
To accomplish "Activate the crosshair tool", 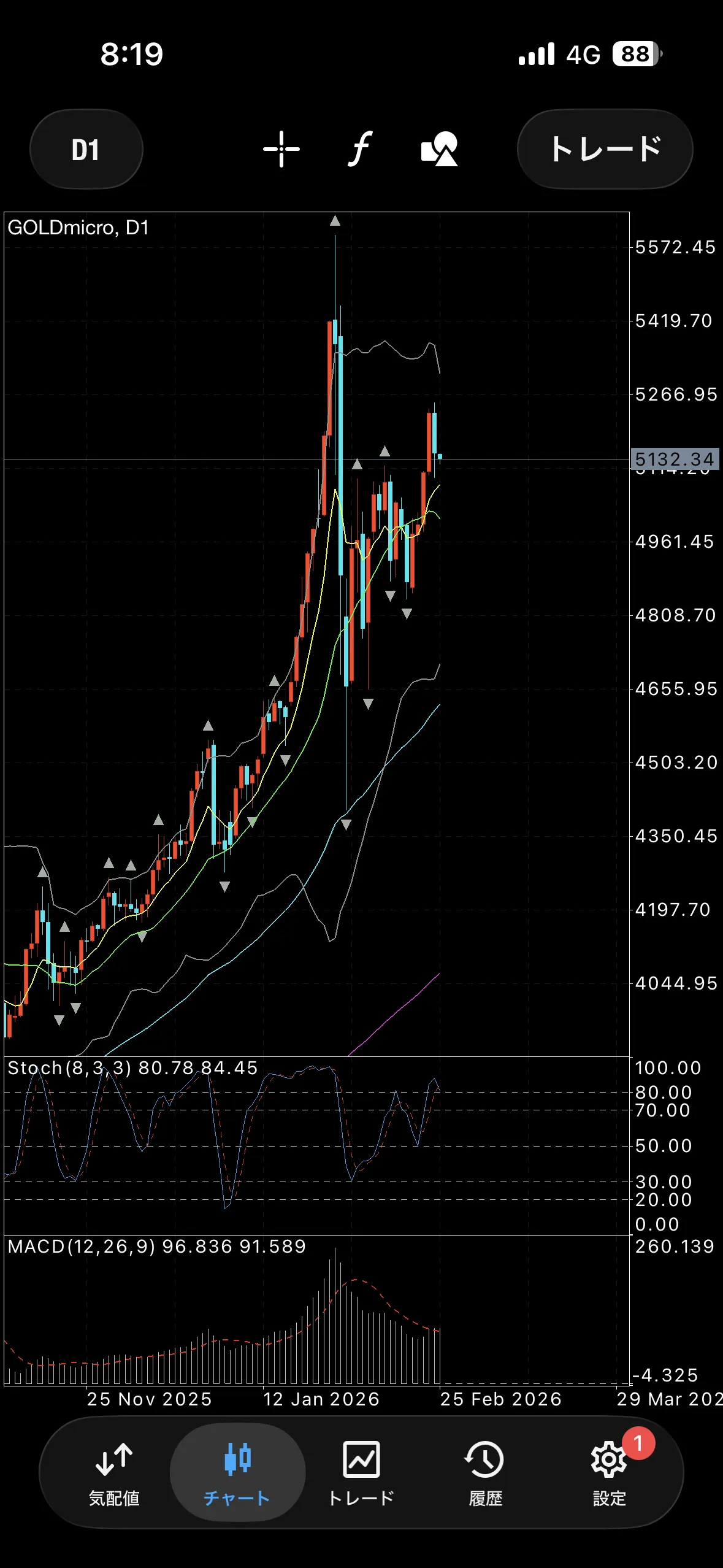I will (281, 149).
